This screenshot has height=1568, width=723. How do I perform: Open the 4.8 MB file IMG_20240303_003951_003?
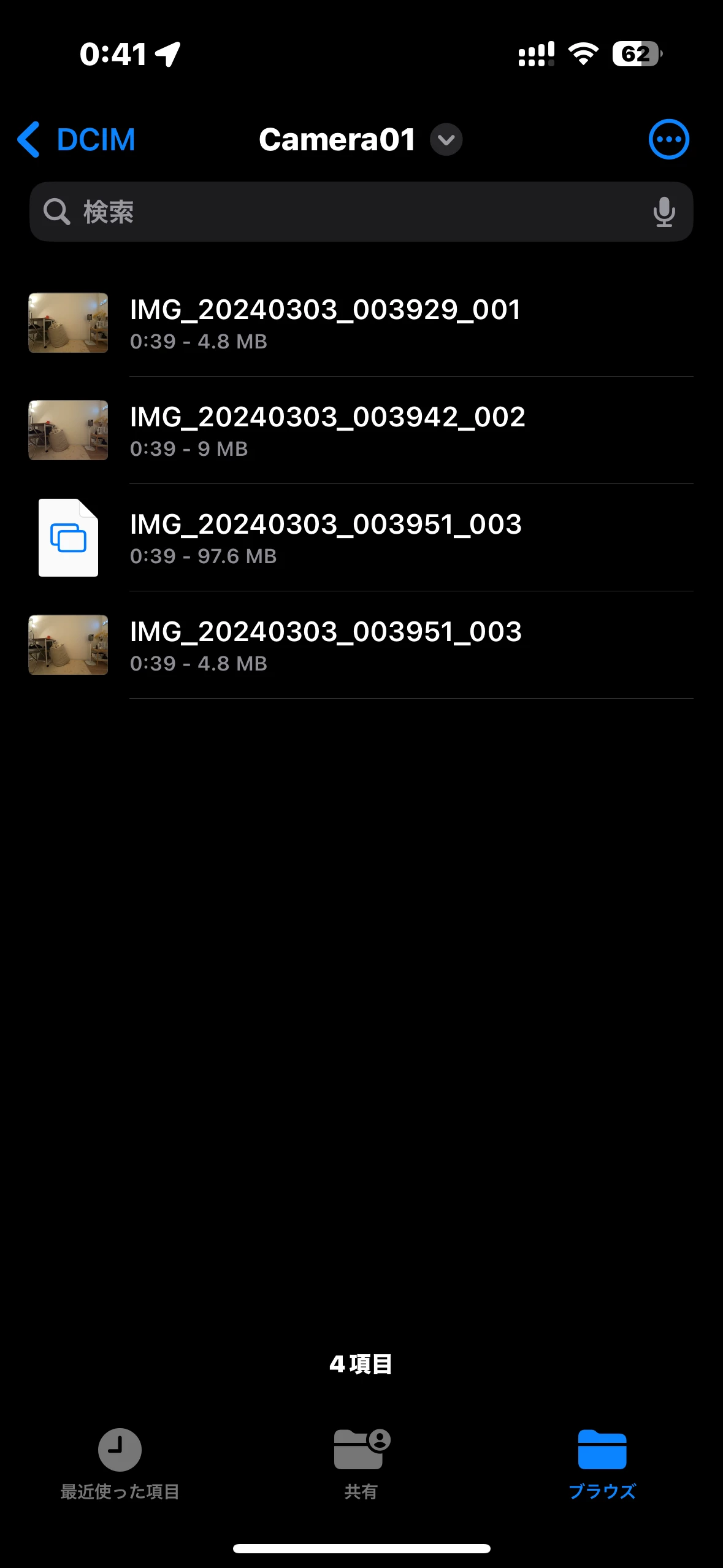[326, 645]
